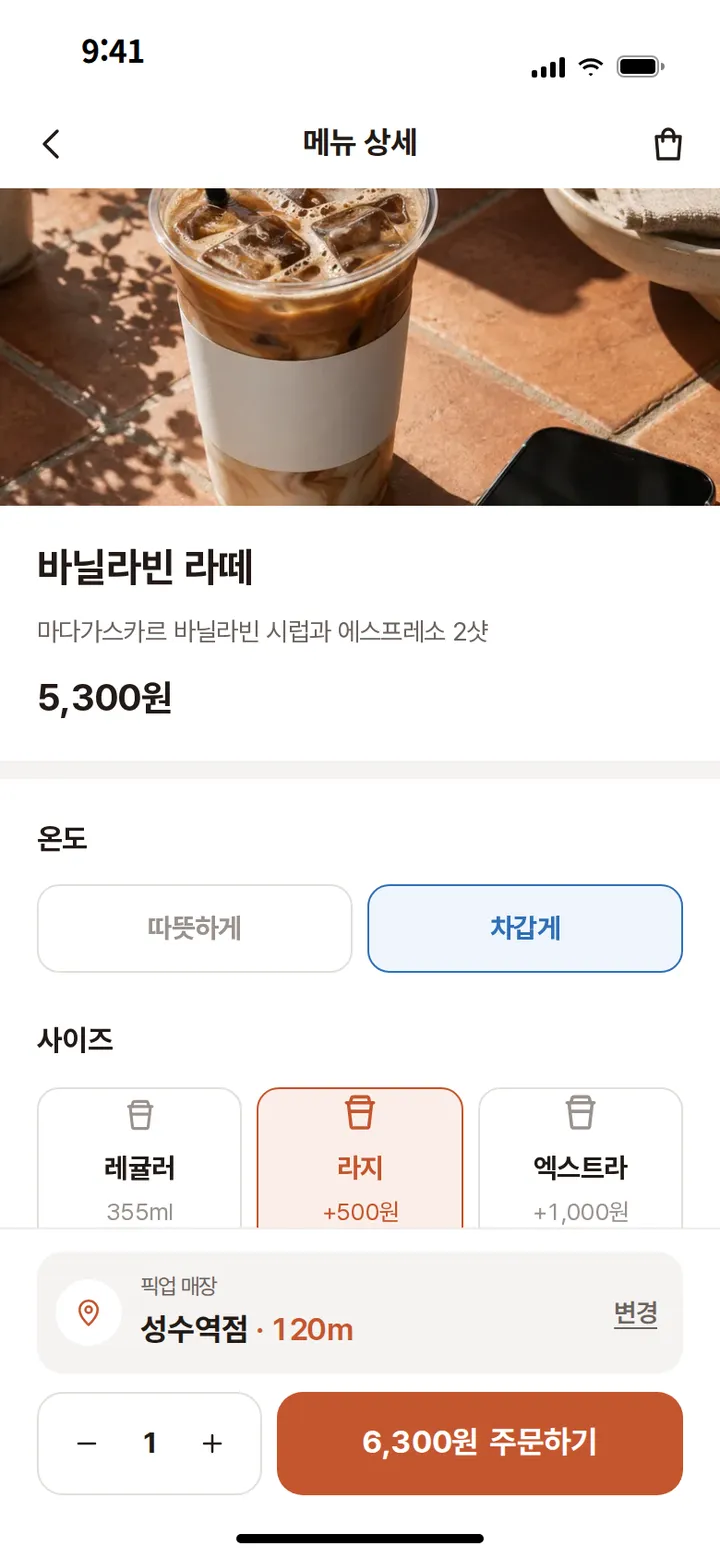Decrease quantity with the minus button
This screenshot has width=720, height=1558.
[x=87, y=1444]
